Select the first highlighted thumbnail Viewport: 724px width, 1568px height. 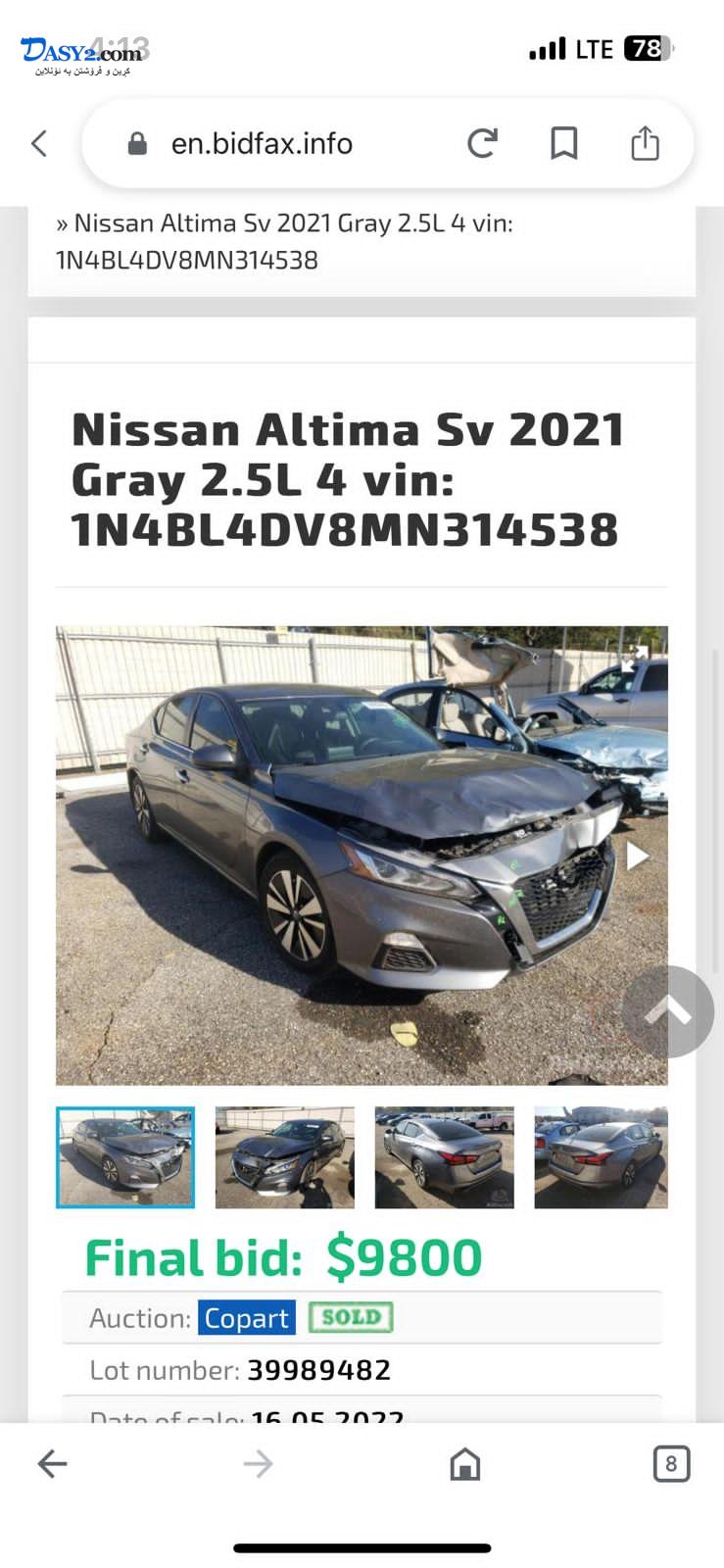coord(125,1157)
